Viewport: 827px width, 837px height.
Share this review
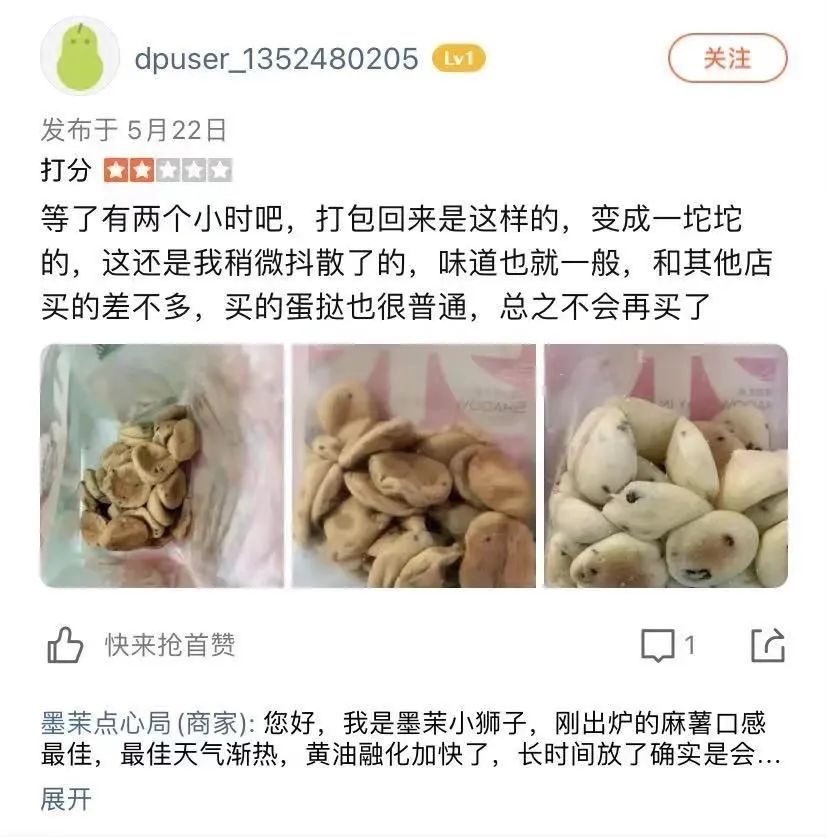[x=768, y=645]
